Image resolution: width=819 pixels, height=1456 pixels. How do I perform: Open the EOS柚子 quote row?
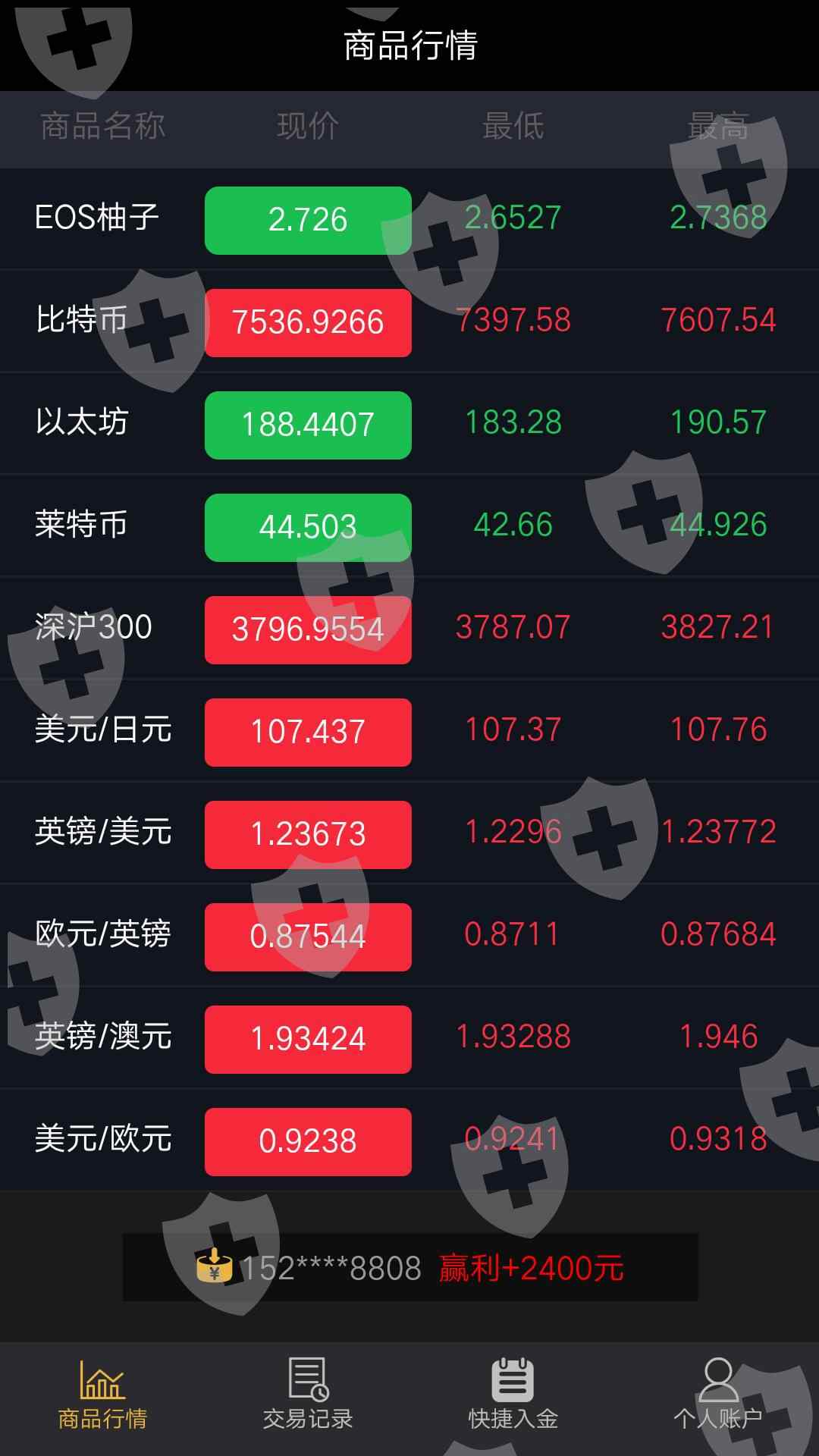point(409,218)
